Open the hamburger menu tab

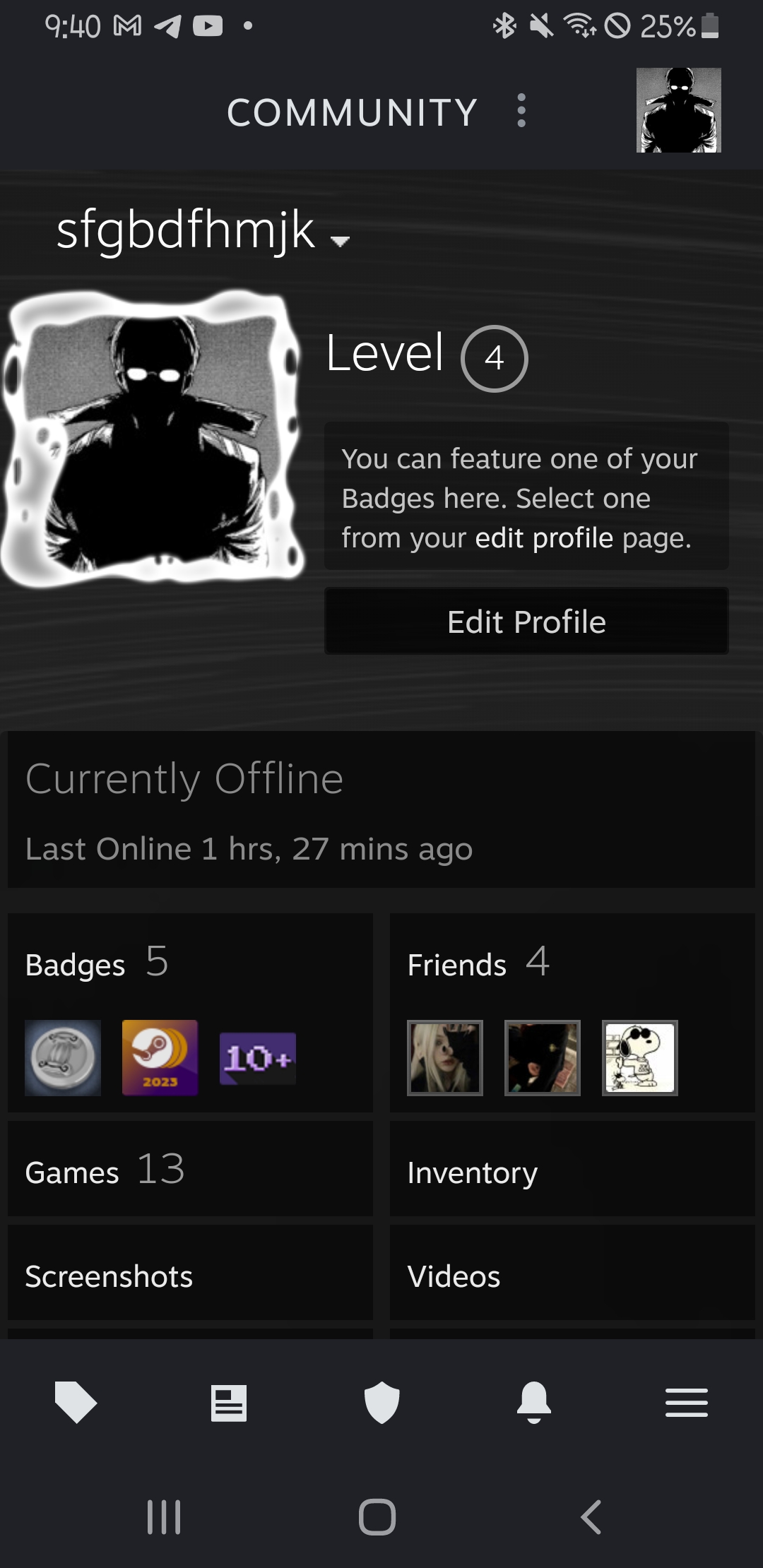[687, 1402]
